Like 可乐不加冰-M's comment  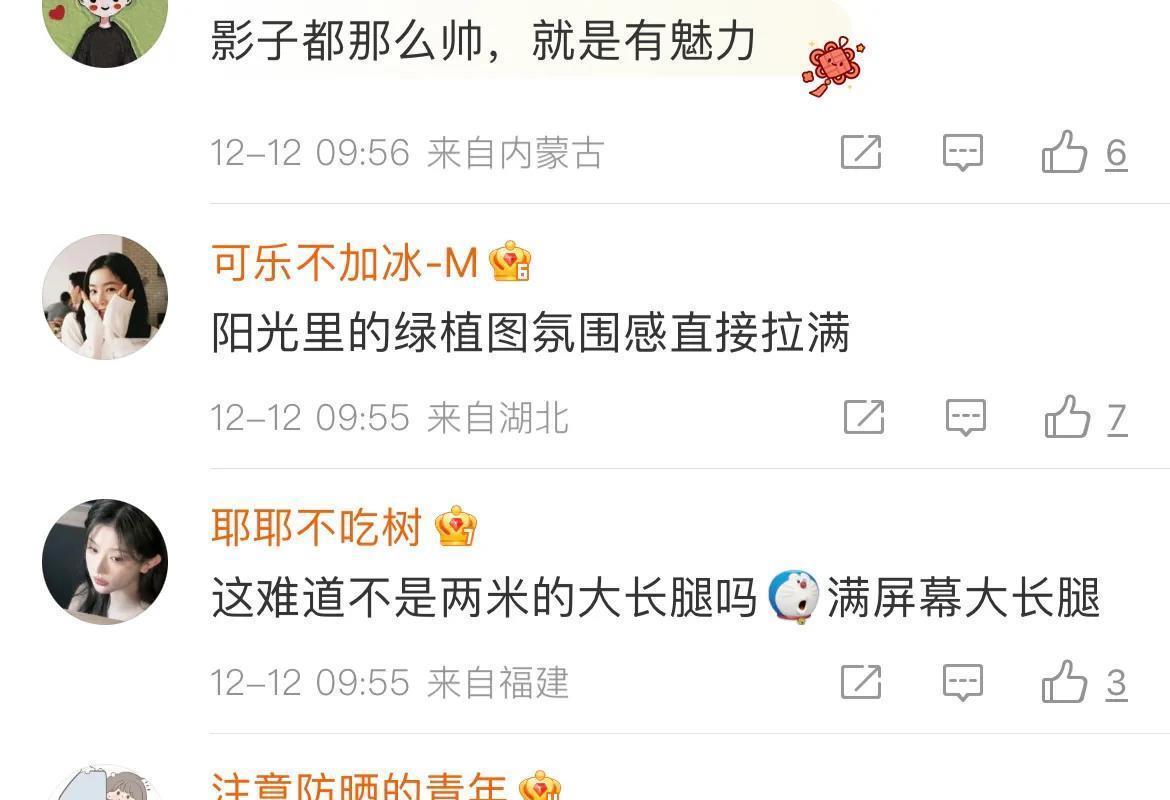tap(1067, 416)
